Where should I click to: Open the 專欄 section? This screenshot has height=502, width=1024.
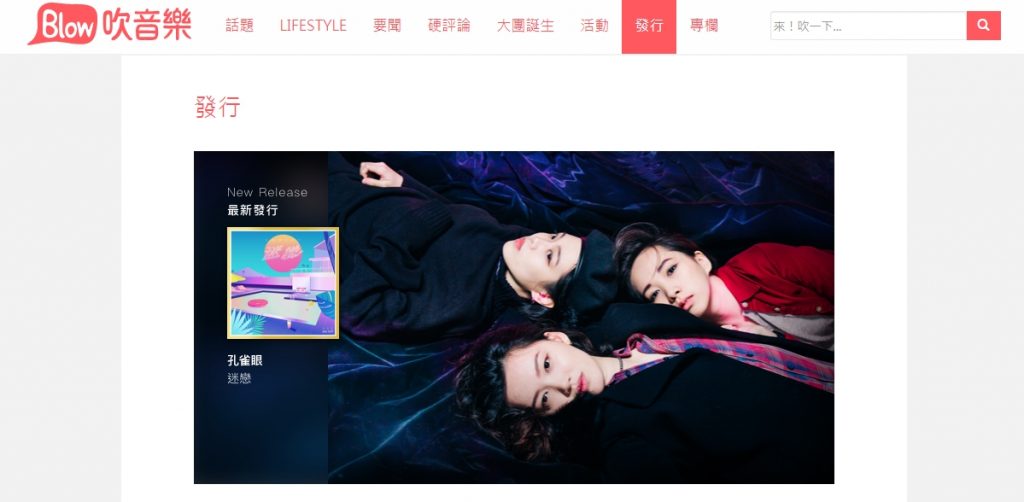(704, 26)
